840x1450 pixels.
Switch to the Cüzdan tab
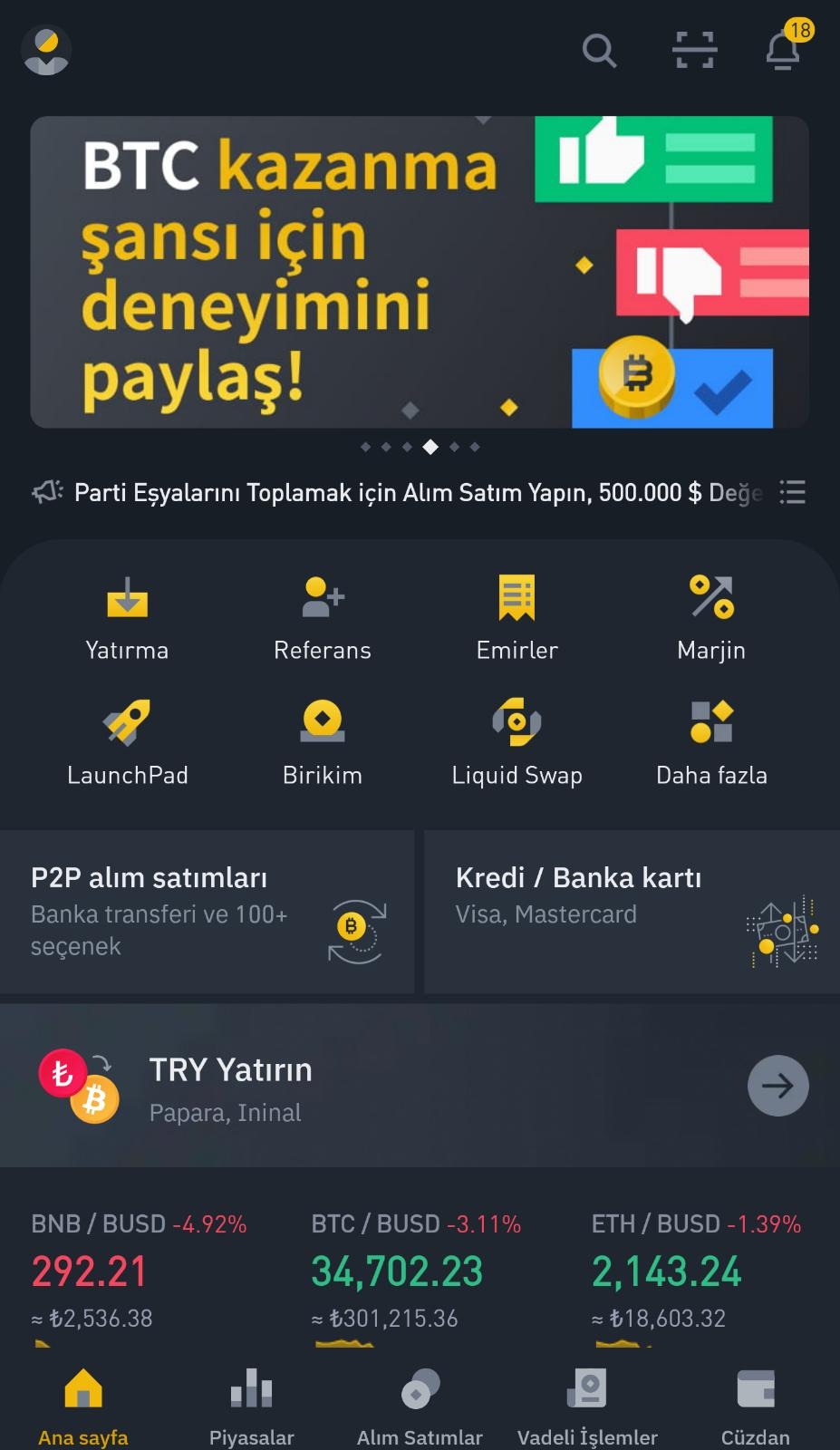tap(755, 1405)
